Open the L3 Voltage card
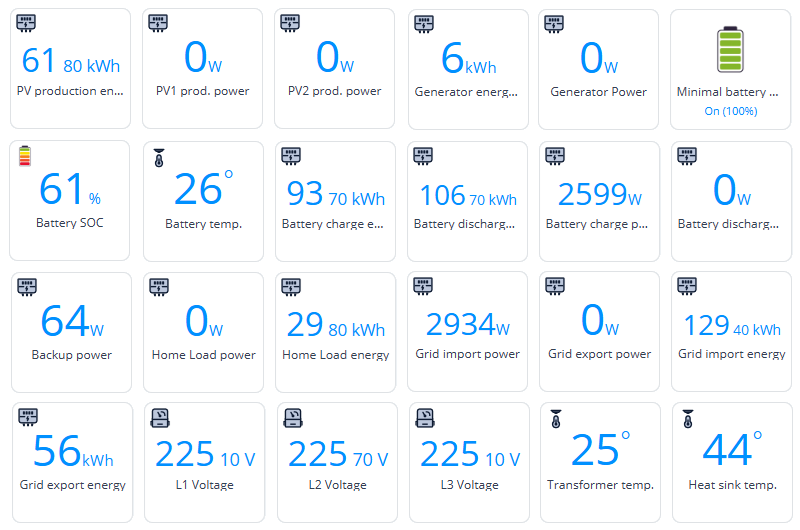Image resolution: width=800 pixels, height=530 pixels. click(x=467, y=462)
